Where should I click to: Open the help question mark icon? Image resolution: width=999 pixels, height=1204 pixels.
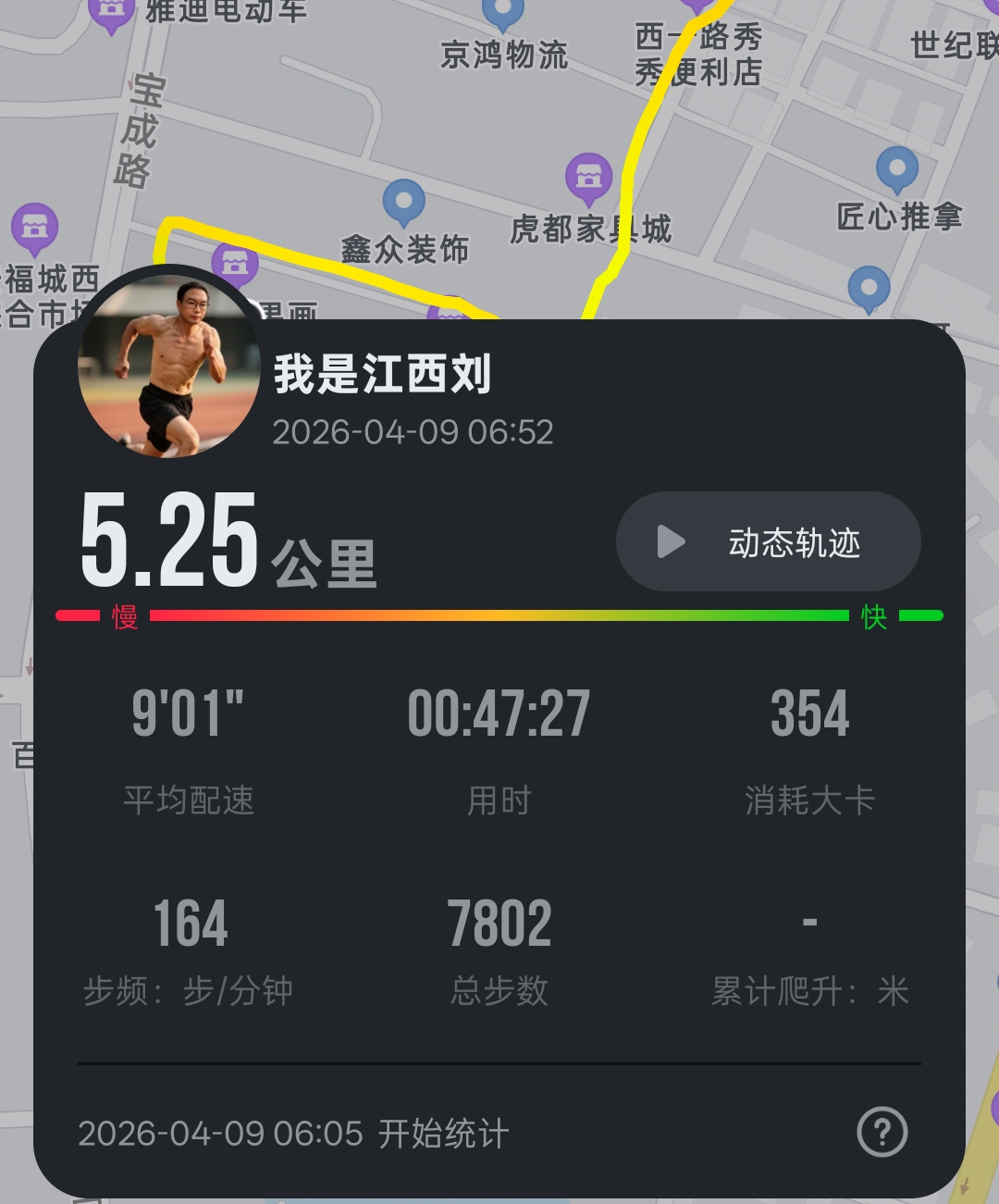882,1132
